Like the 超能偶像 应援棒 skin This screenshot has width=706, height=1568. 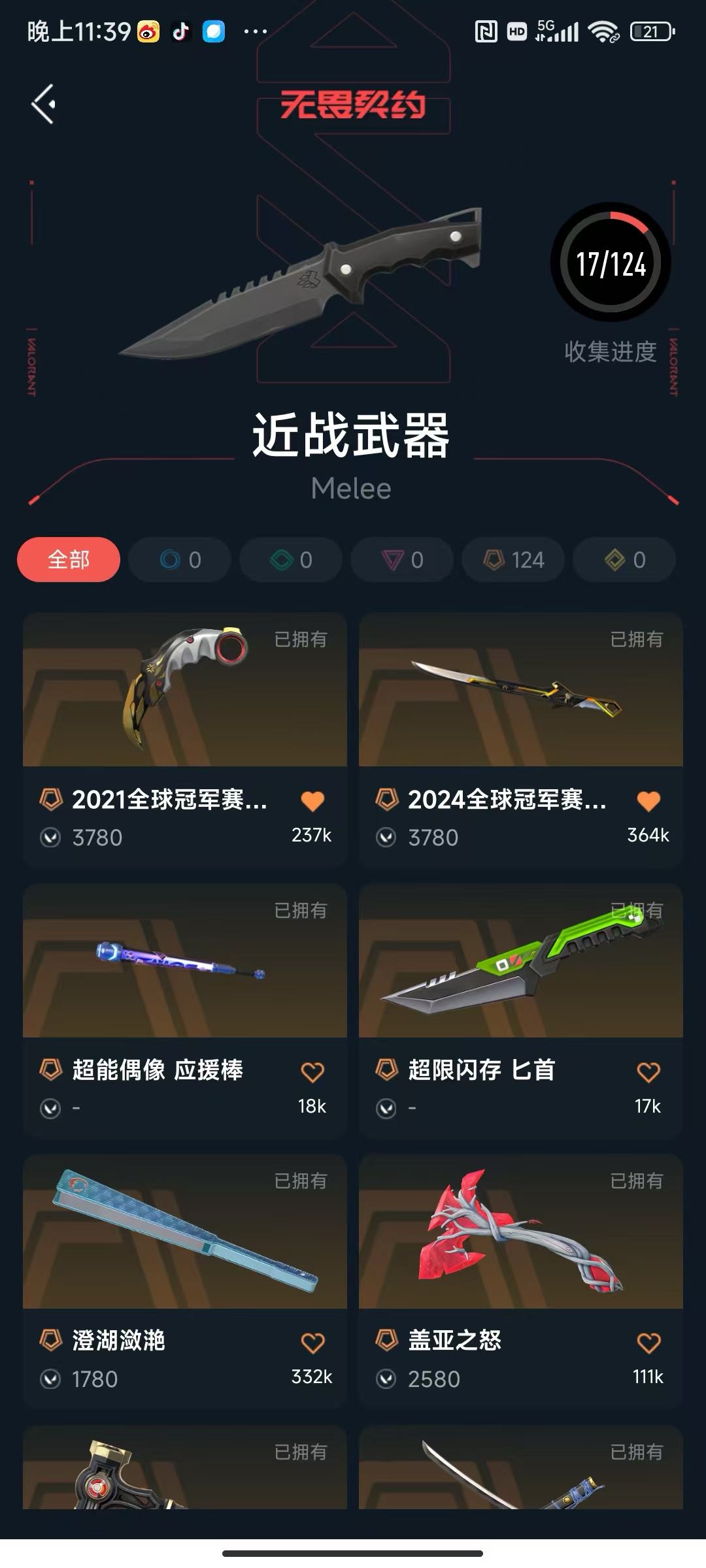312,1072
